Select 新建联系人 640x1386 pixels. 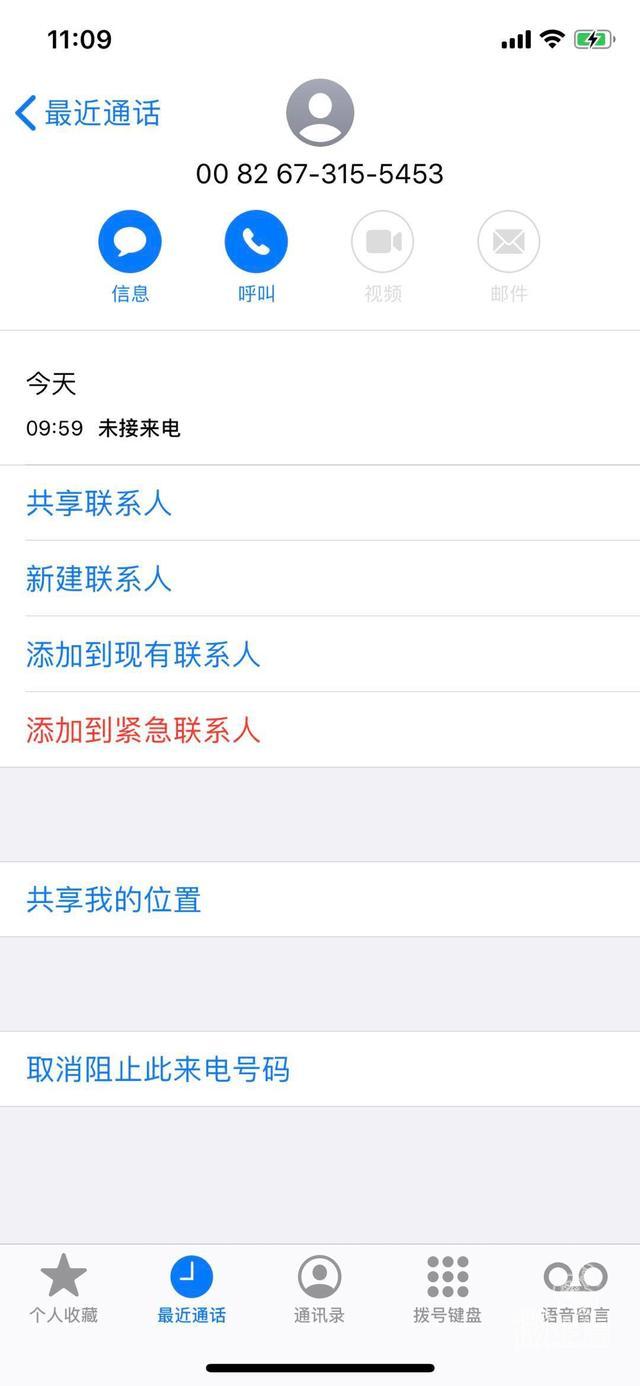[99, 579]
